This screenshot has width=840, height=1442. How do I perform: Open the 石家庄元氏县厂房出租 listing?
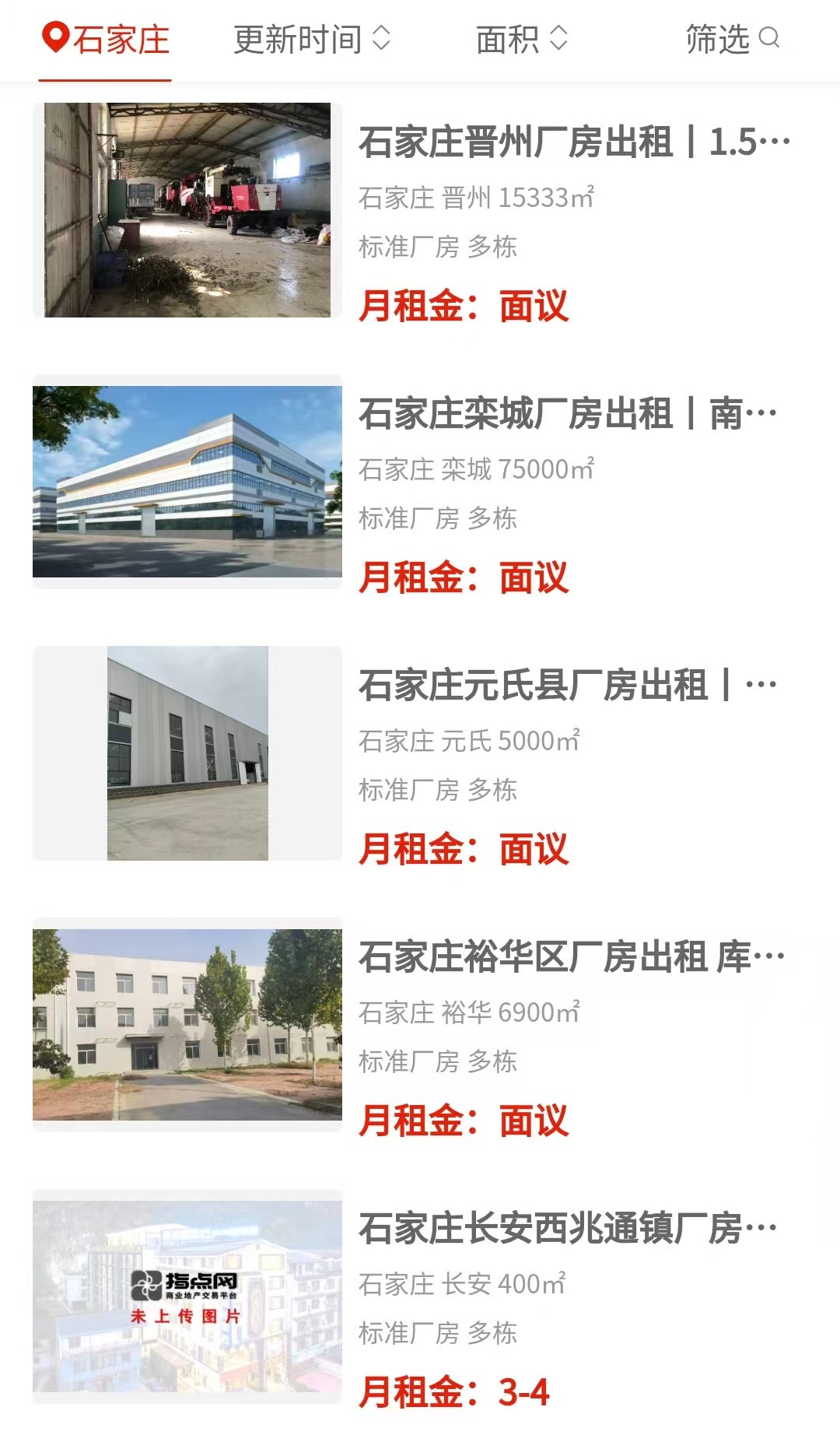pos(568,686)
